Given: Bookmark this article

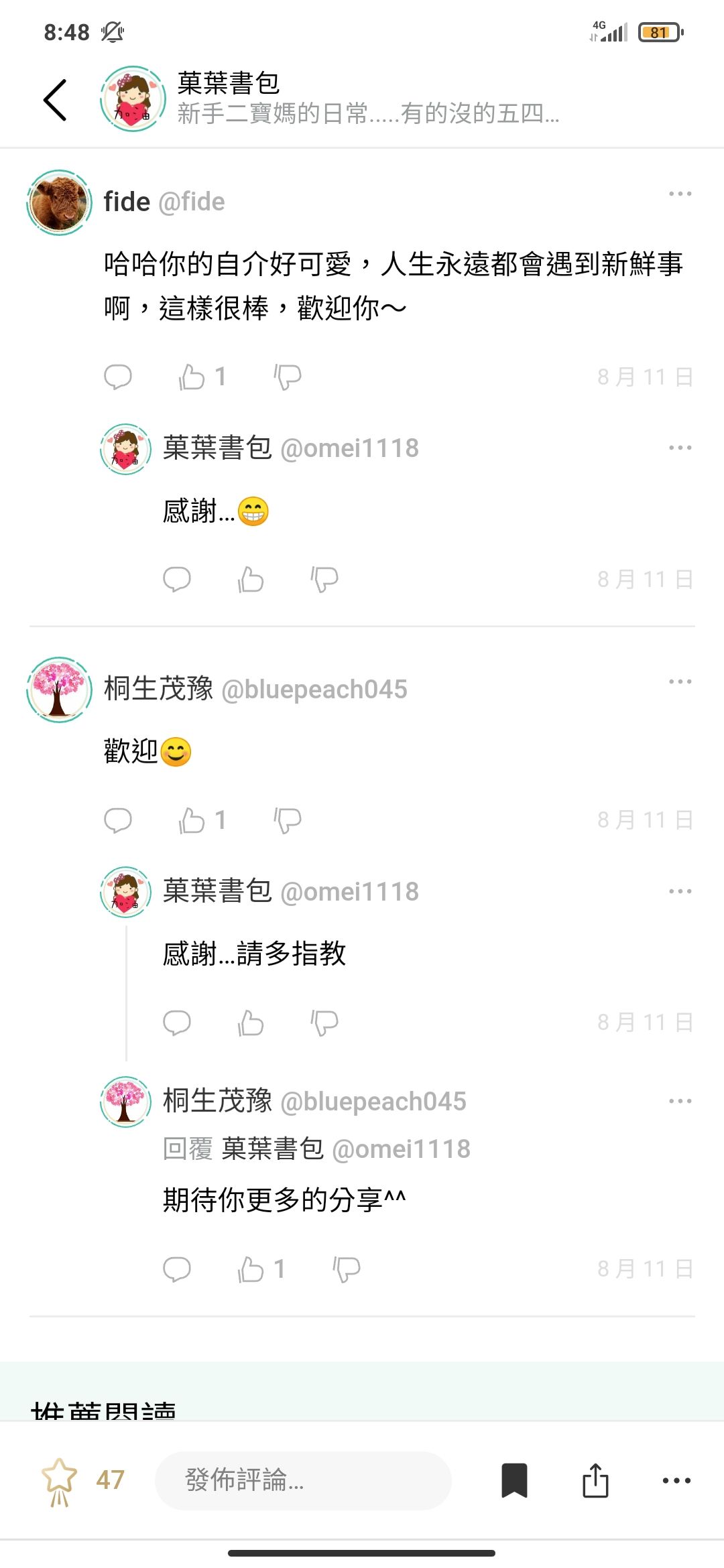Looking at the screenshot, I should click(x=514, y=1480).
